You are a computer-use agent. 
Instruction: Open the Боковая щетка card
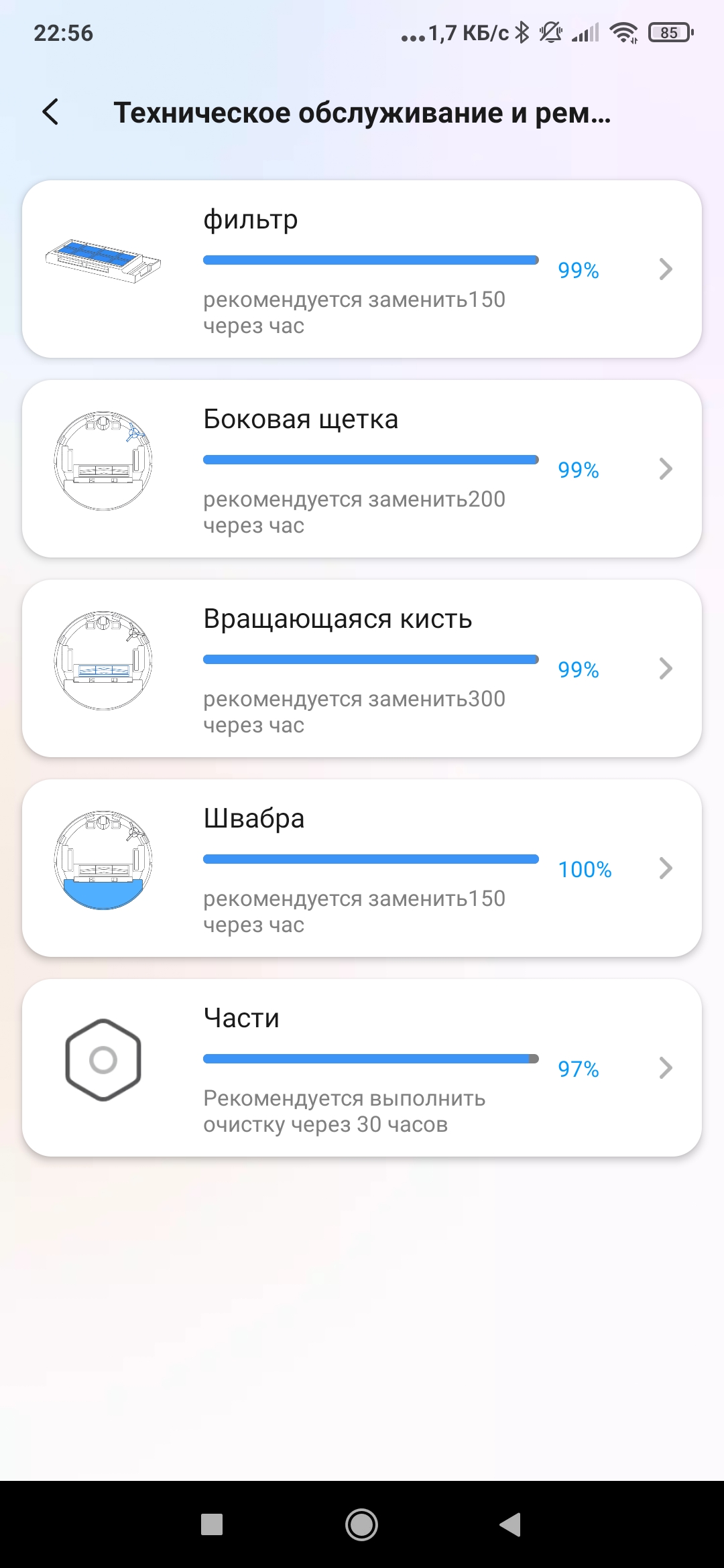pyautogui.click(x=362, y=469)
